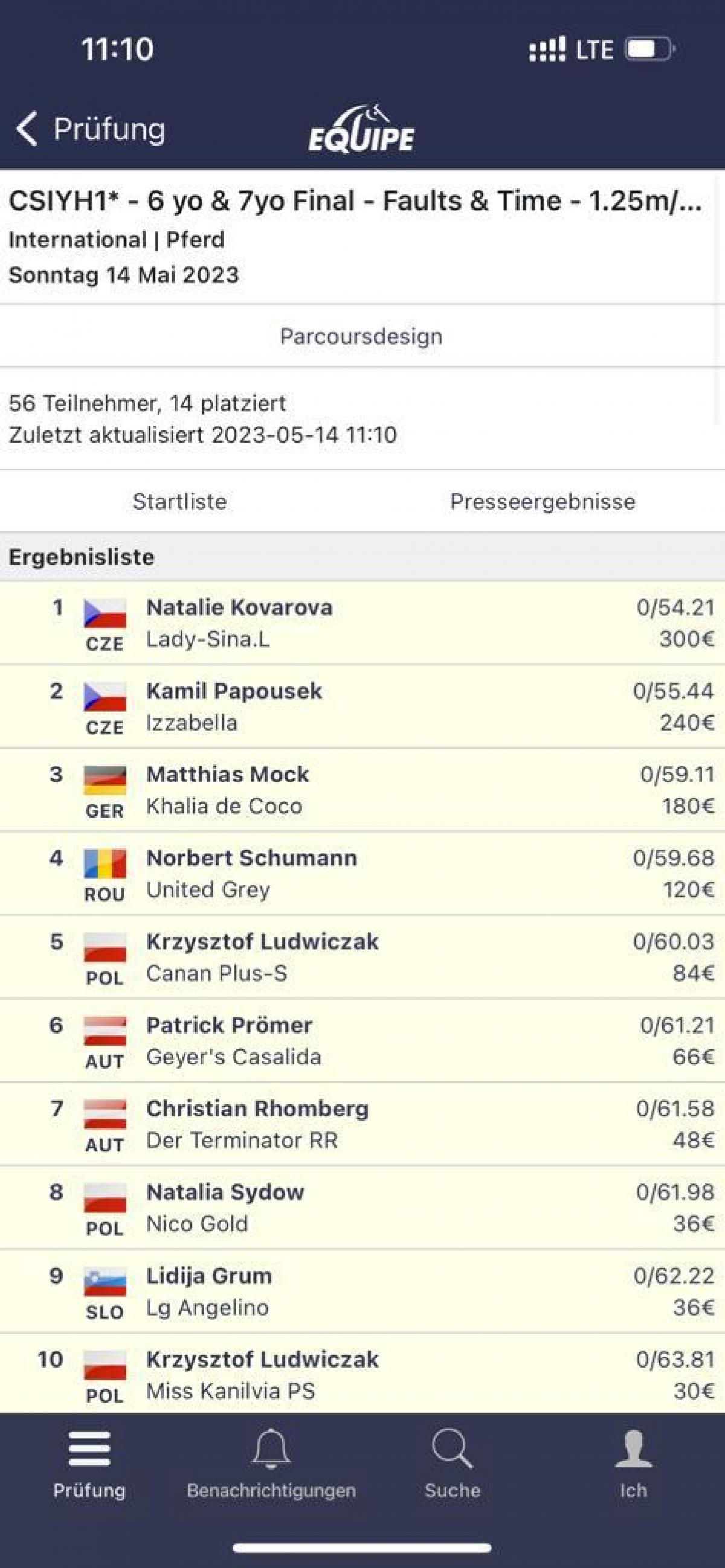This screenshot has height=1568, width=725.
Task: Open Krzysztof Ludwiczak with Miss Kanilvia PS
Action: point(362,1373)
